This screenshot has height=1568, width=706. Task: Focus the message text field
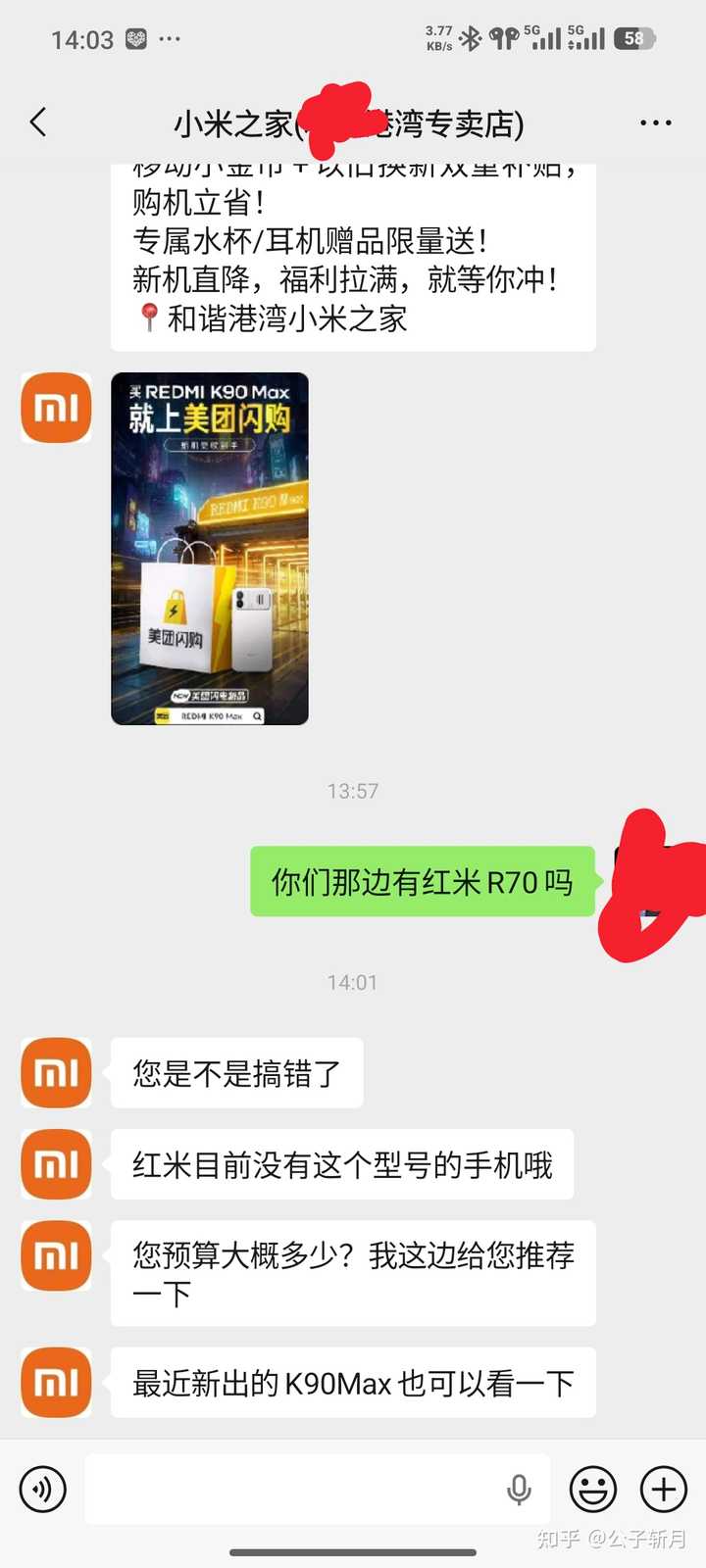coord(294,1490)
